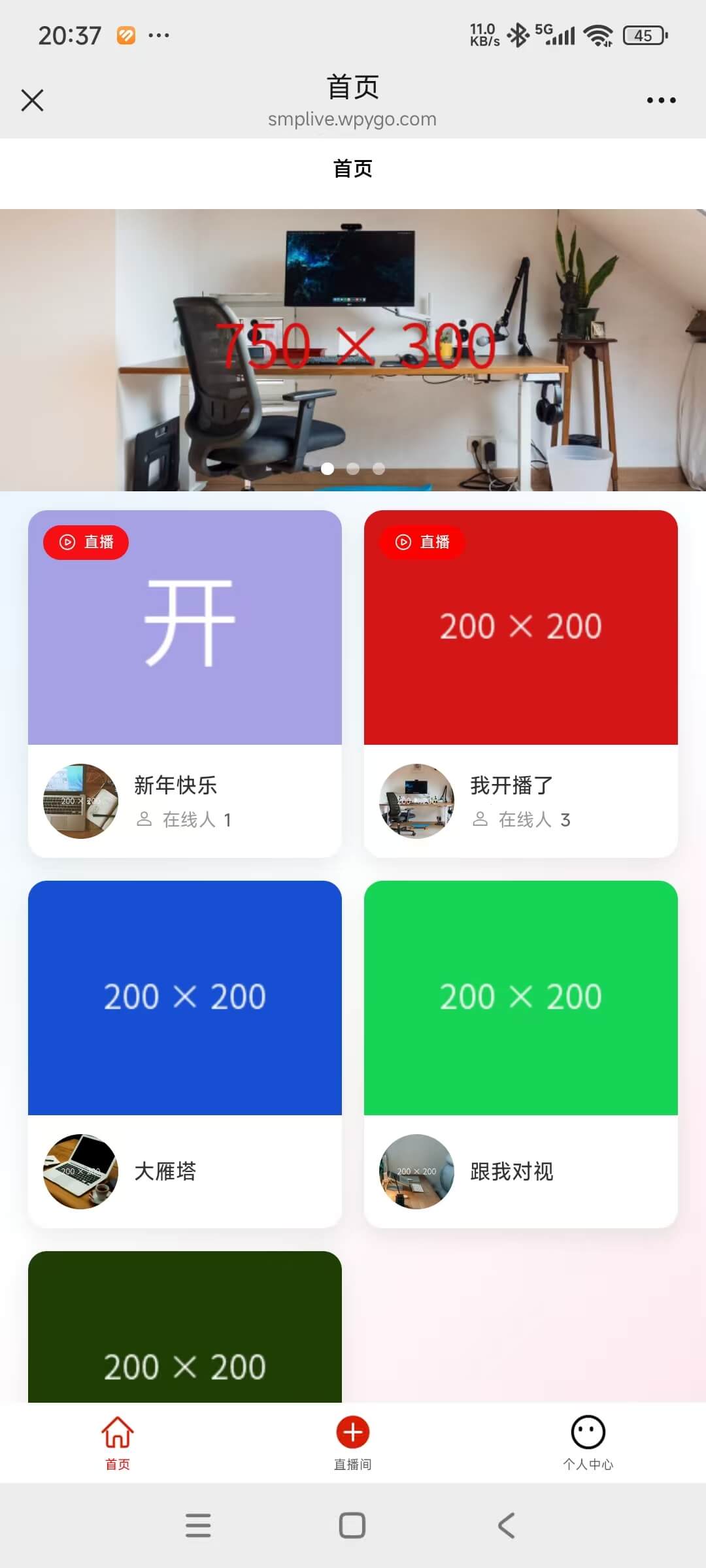Click the viewer icon beside 在线人 3
Viewport: 706px width, 1568px height.
click(x=481, y=821)
